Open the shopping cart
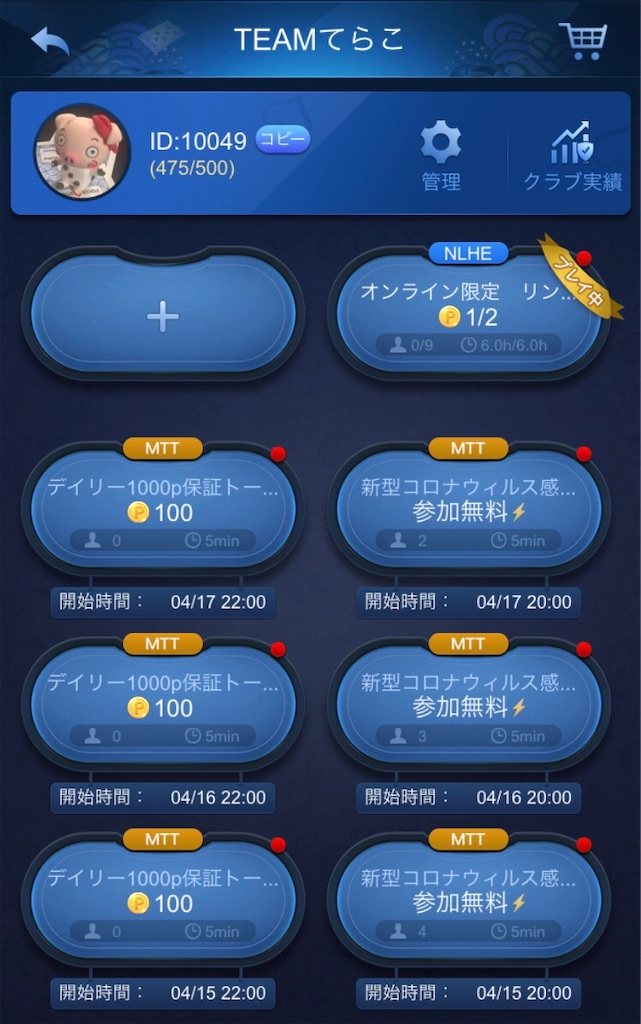Viewport: 641px width, 1024px height. pos(582,40)
